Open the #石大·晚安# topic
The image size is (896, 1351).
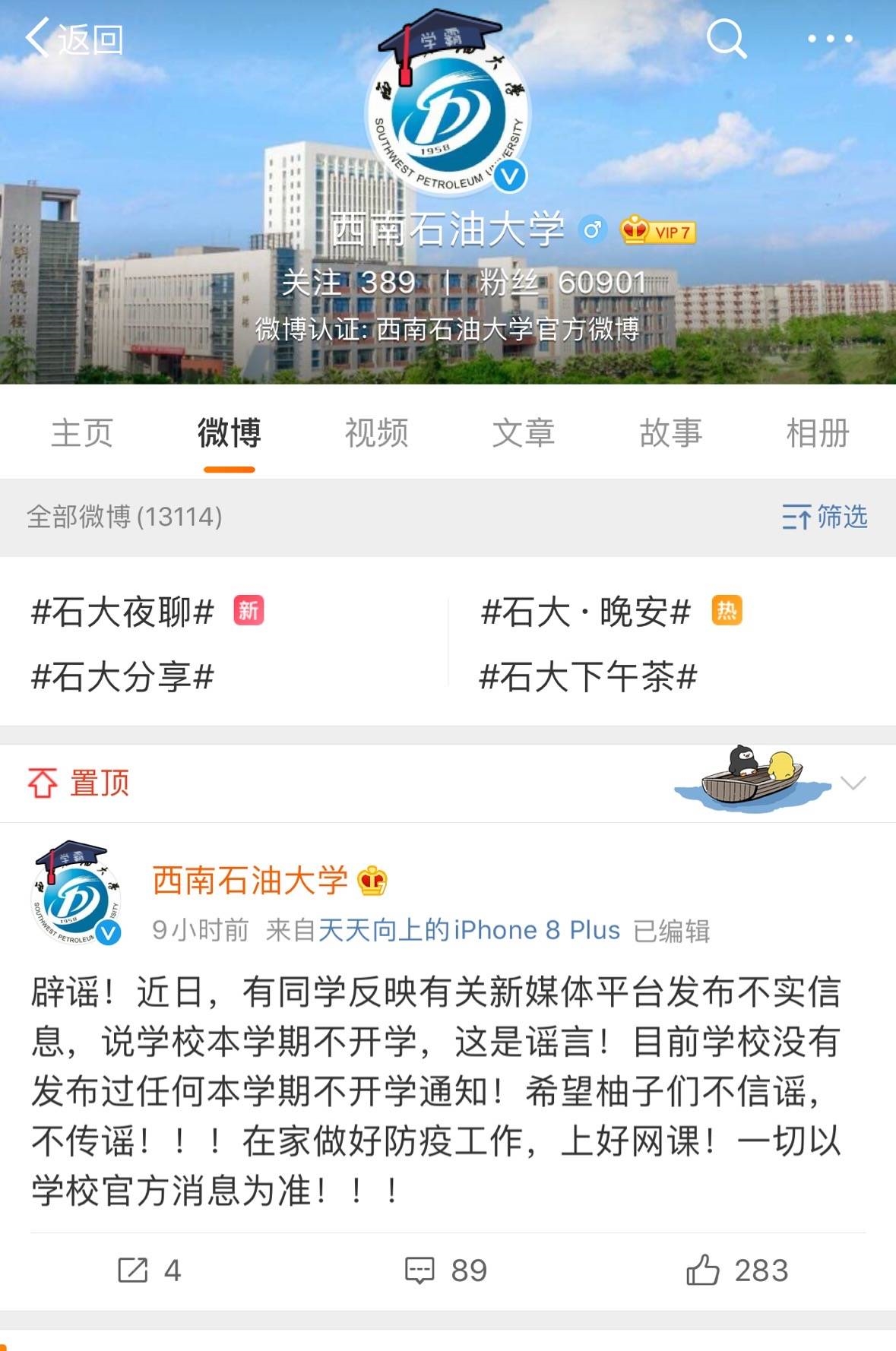pyautogui.click(x=586, y=612)
